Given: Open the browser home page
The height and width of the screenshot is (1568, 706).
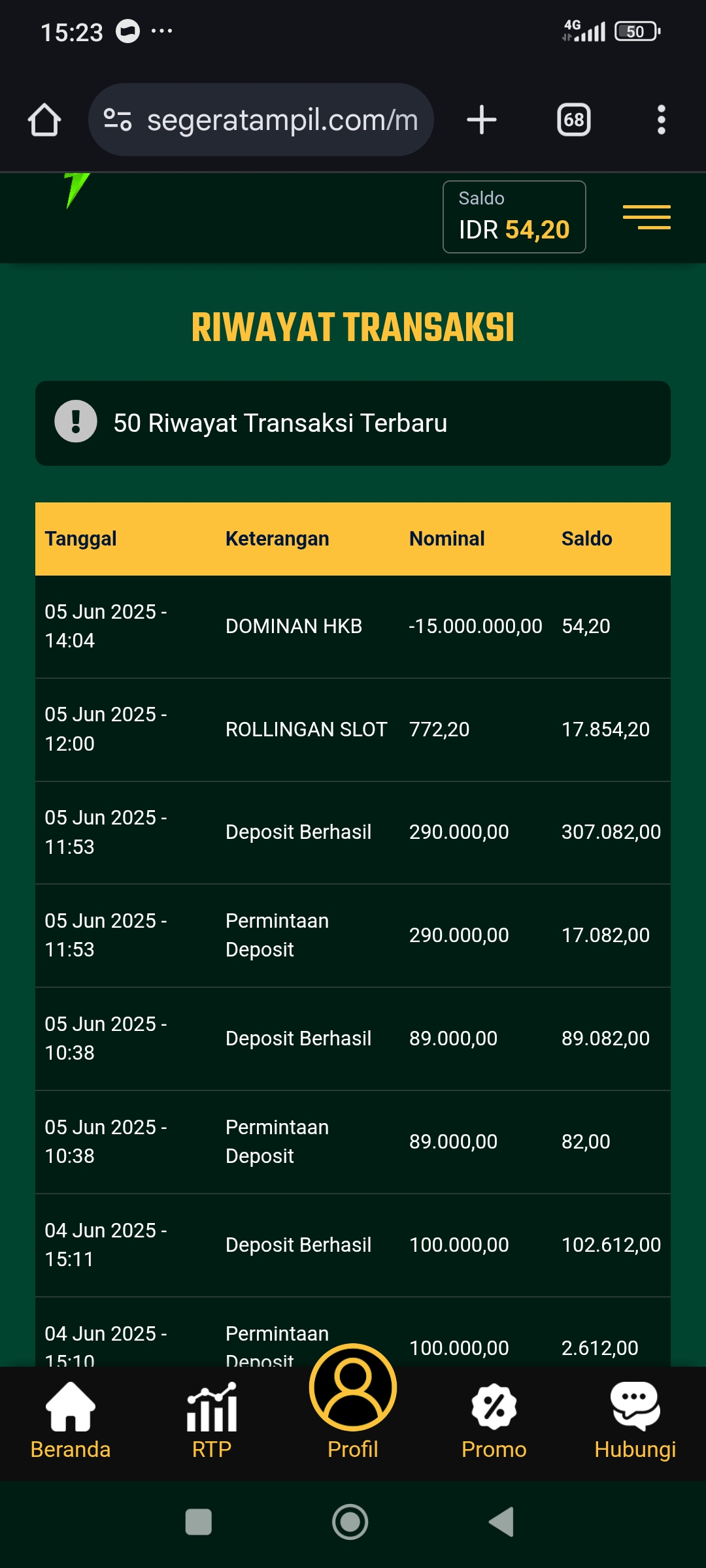Looking at the screenshot, I should [x=44, y=120].
